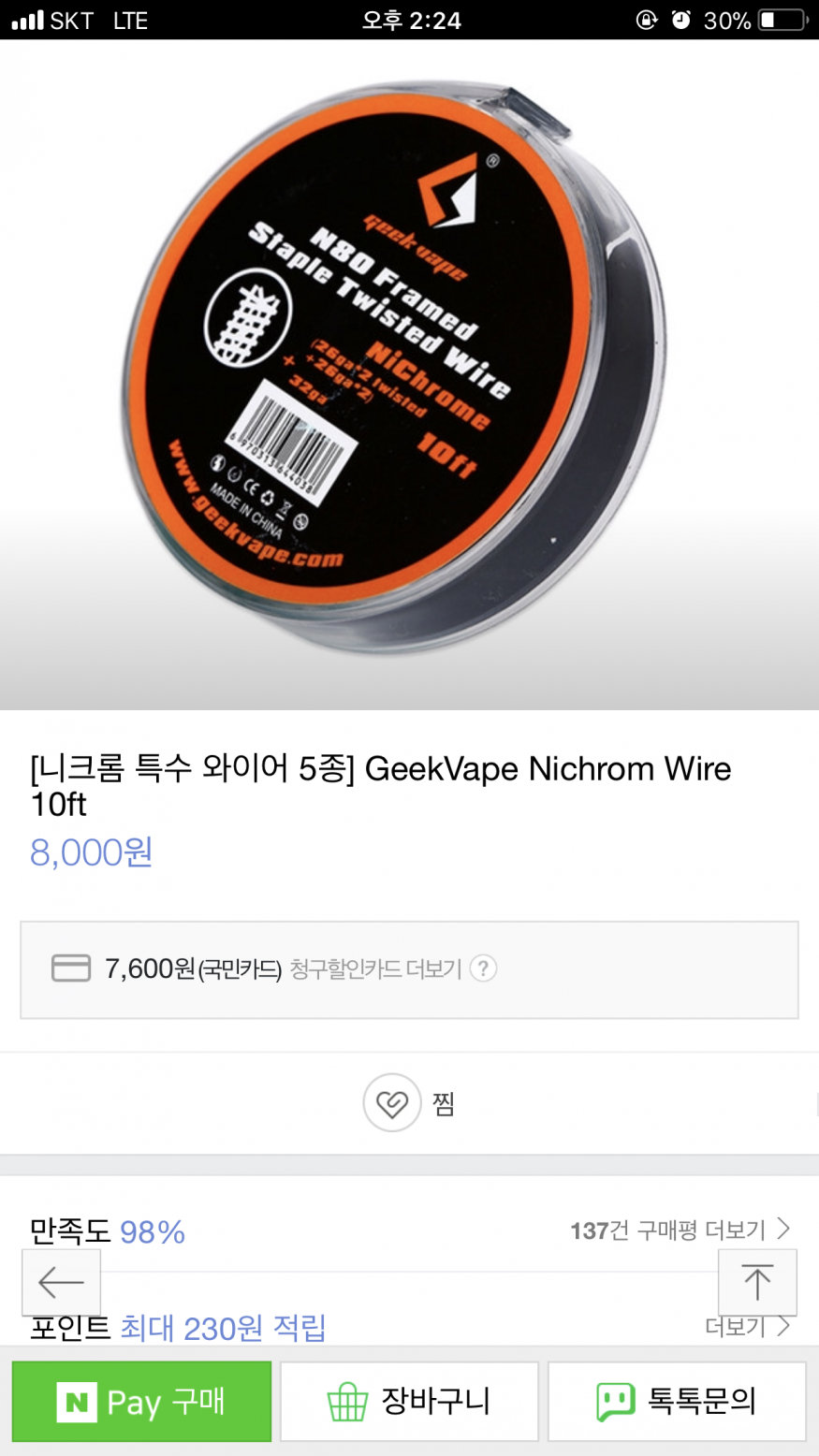The width and height of the screenshot is (819, 1456).
Task: Open 톡톡문의 chat inquiry
Action: pyautogui.click(x=677, y=1402)
